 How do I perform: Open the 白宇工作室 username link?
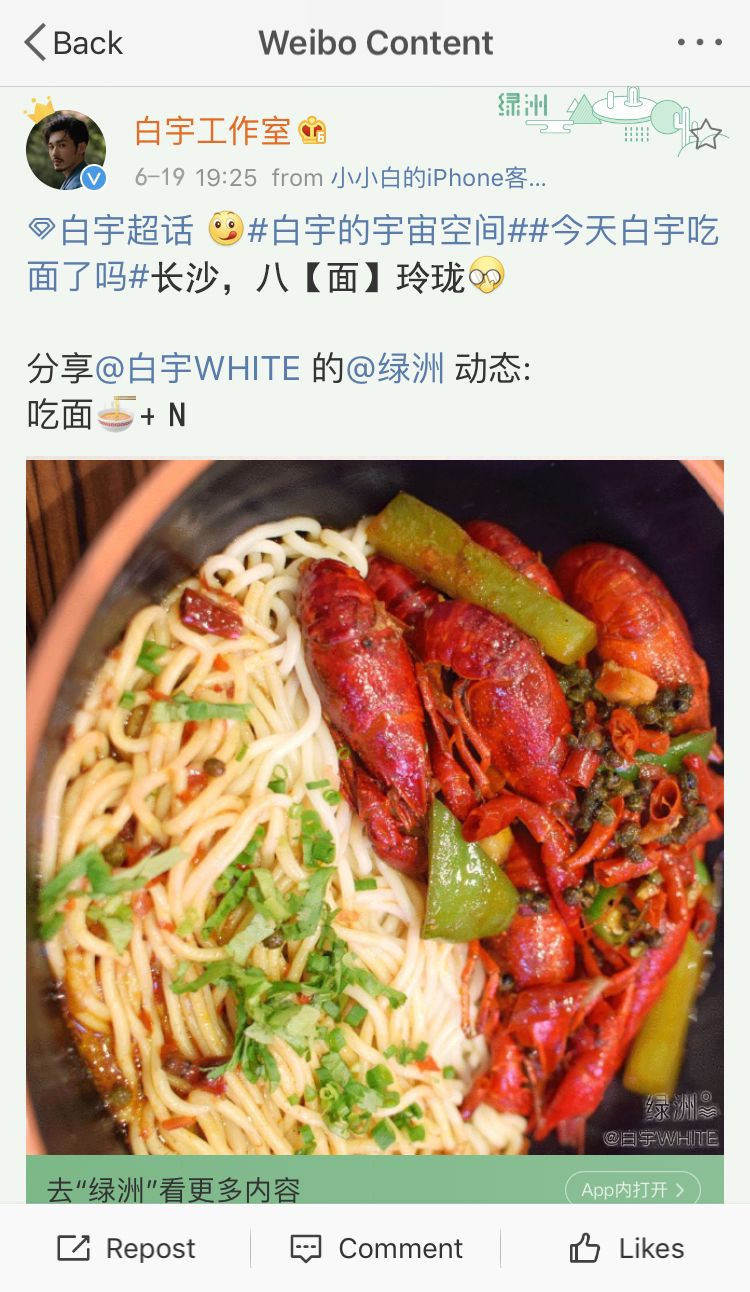point(213,131)
